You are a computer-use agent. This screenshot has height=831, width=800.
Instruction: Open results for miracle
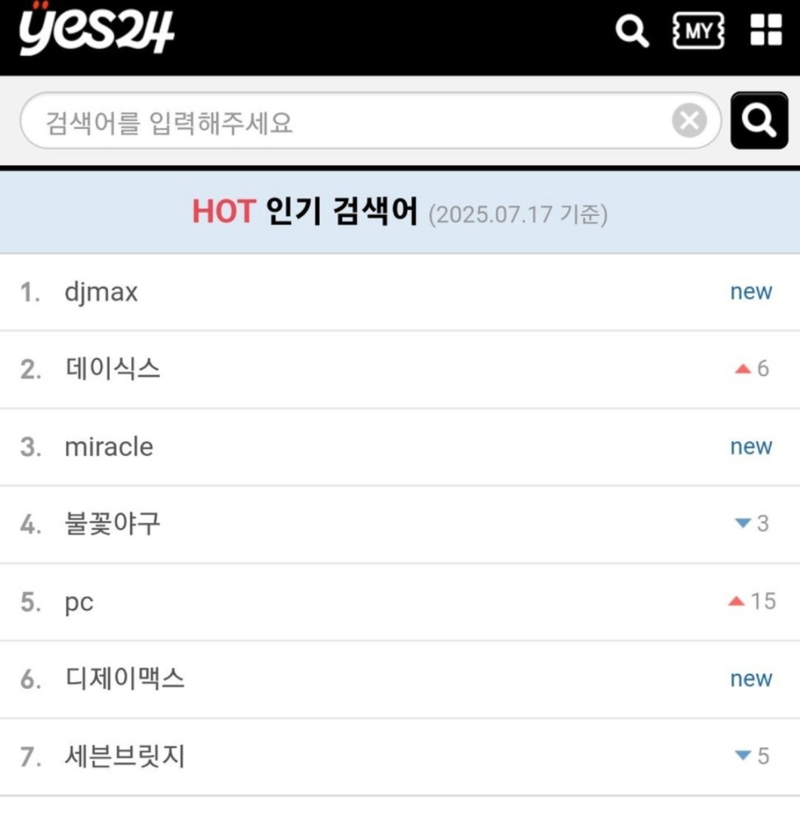click(x=108, y=447)
